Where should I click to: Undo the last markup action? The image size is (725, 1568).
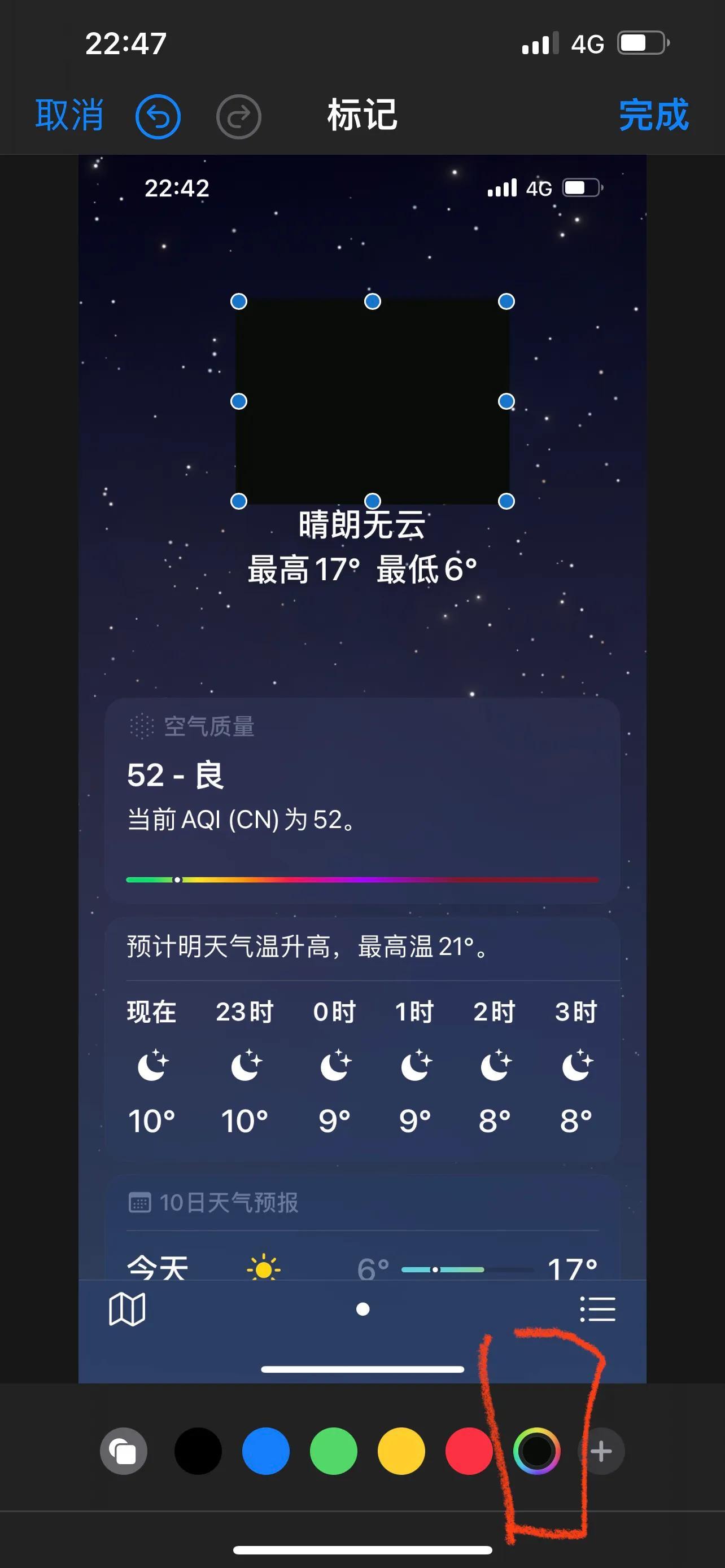[x=158, y=116]
